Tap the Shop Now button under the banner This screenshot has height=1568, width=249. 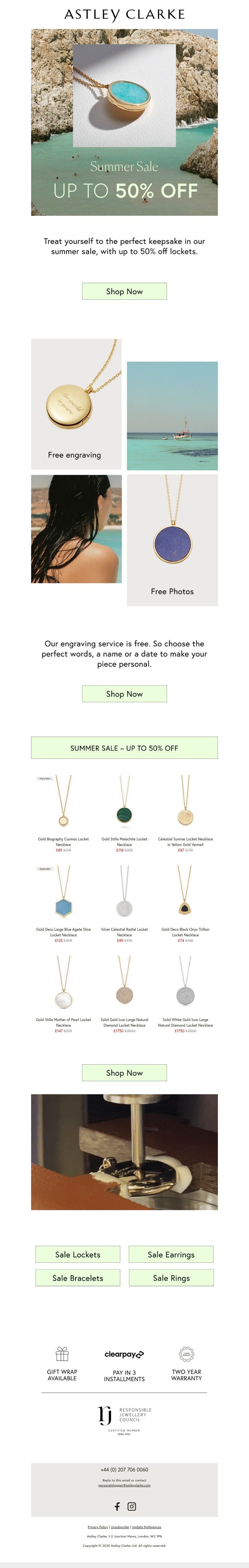124,291
